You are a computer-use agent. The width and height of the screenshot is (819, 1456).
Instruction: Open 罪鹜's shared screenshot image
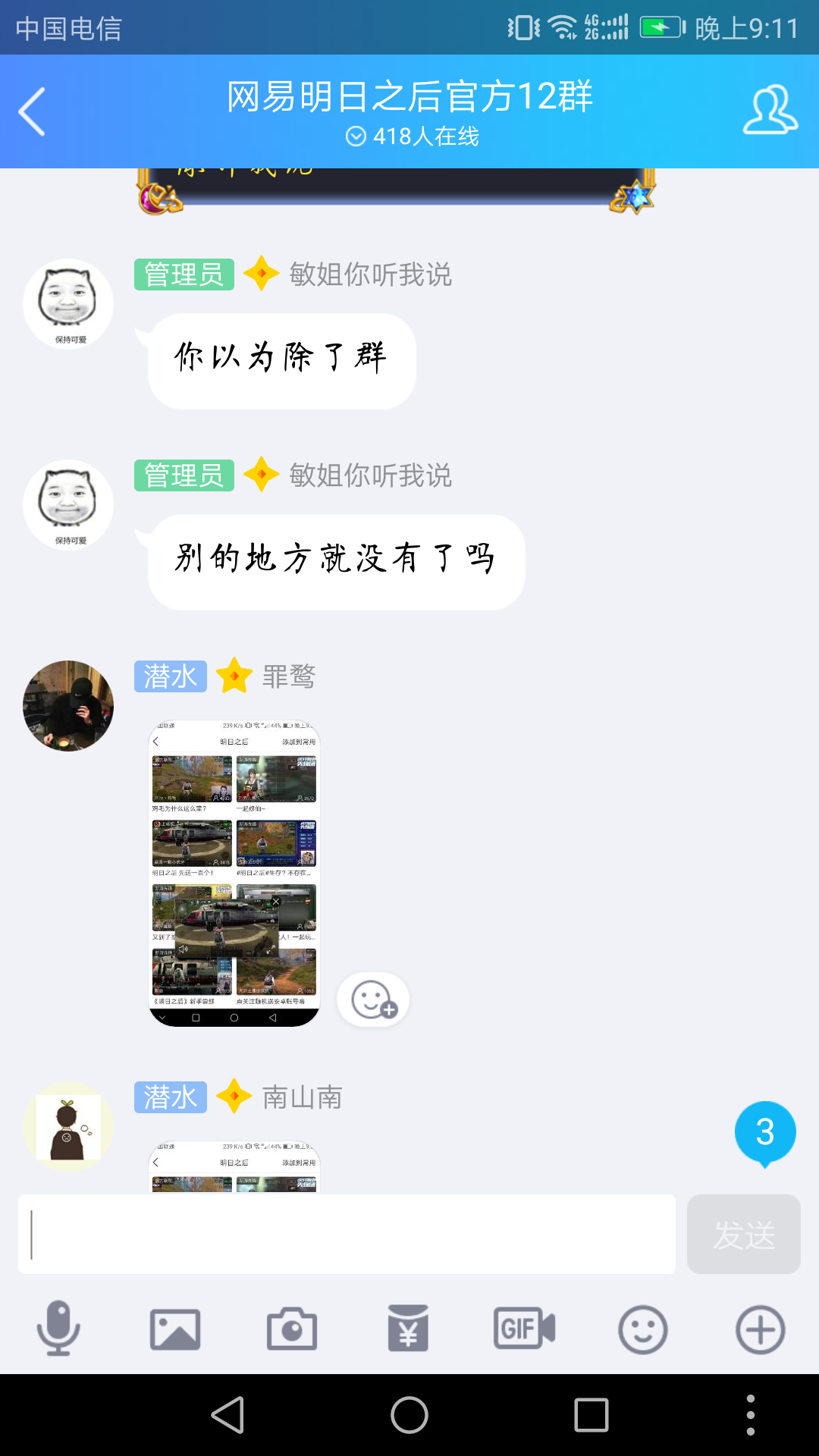(x=234, y=873)
